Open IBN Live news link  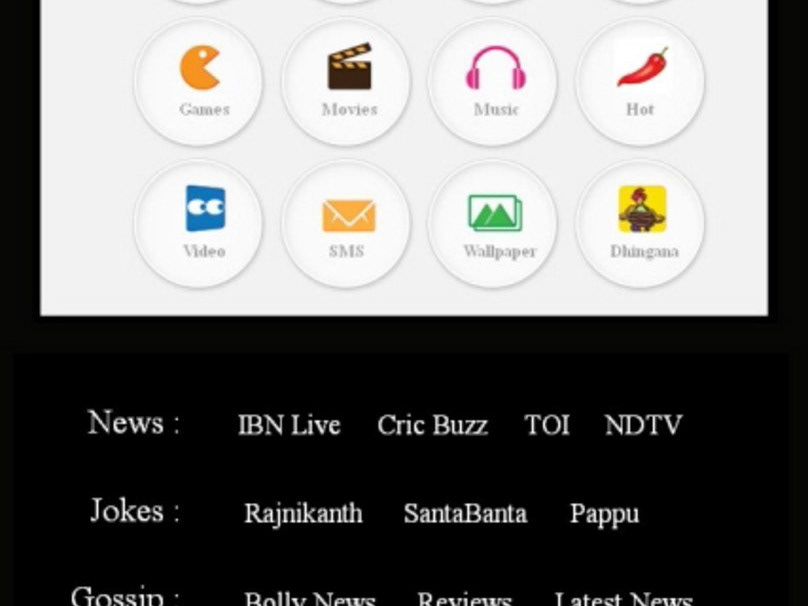pos(289,425)
